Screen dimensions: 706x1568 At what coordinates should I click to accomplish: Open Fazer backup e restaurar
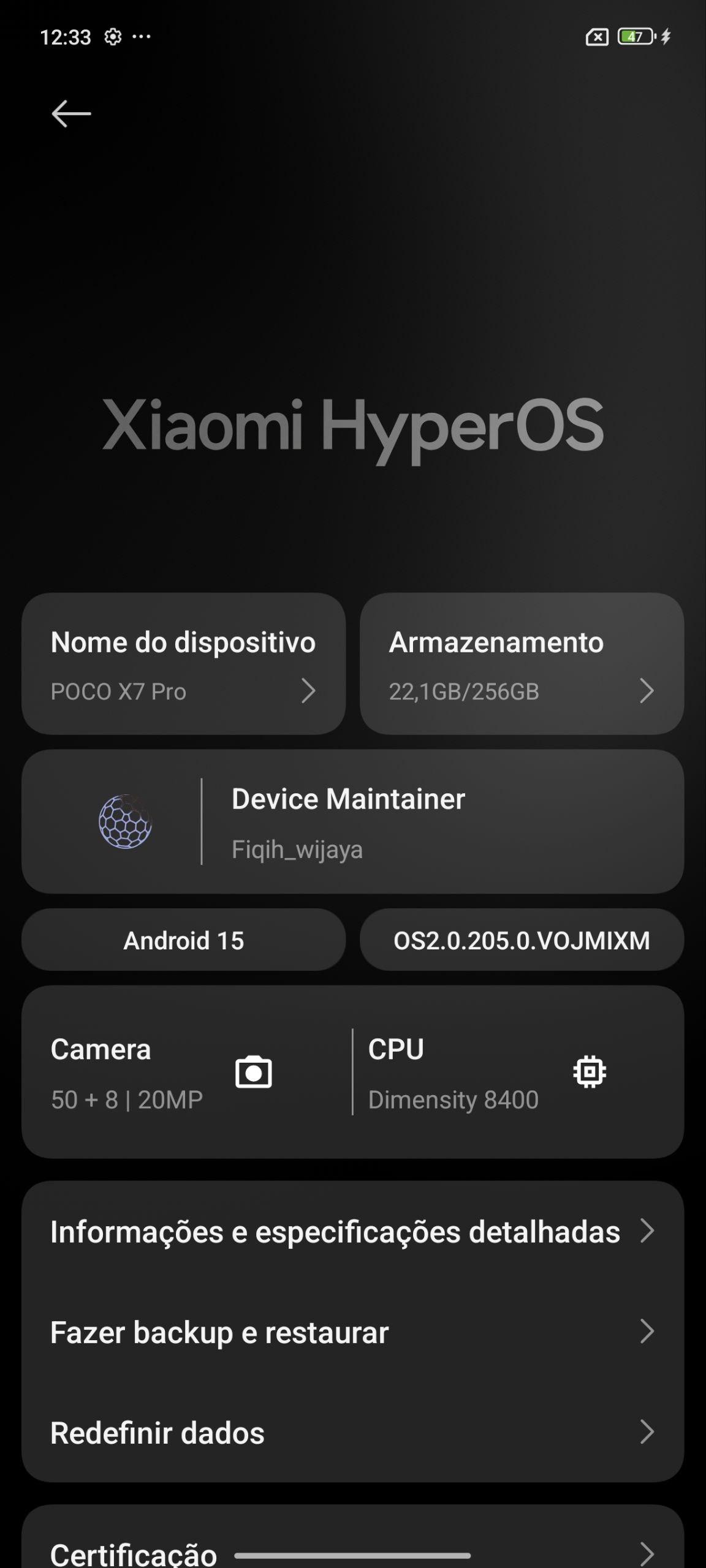352,1332
